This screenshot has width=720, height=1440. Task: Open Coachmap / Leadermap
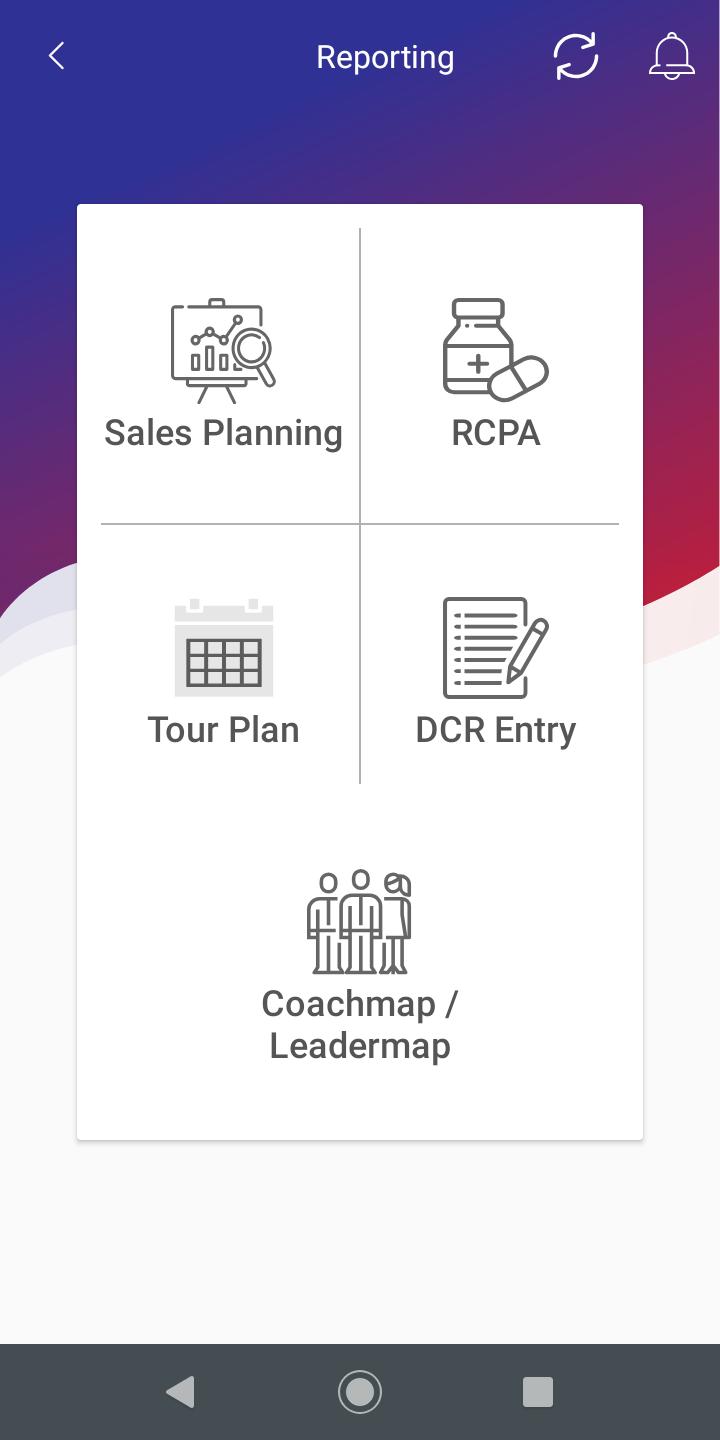360,966
